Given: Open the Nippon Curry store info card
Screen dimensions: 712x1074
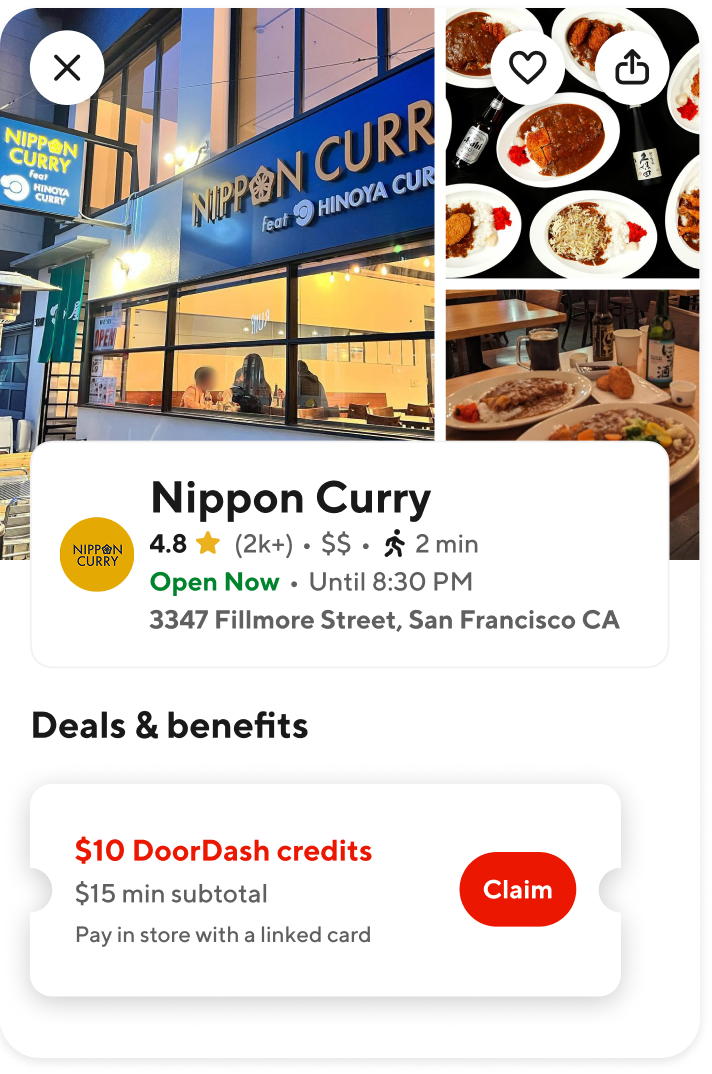Looking at the screenshot, I should click(350, 555).
